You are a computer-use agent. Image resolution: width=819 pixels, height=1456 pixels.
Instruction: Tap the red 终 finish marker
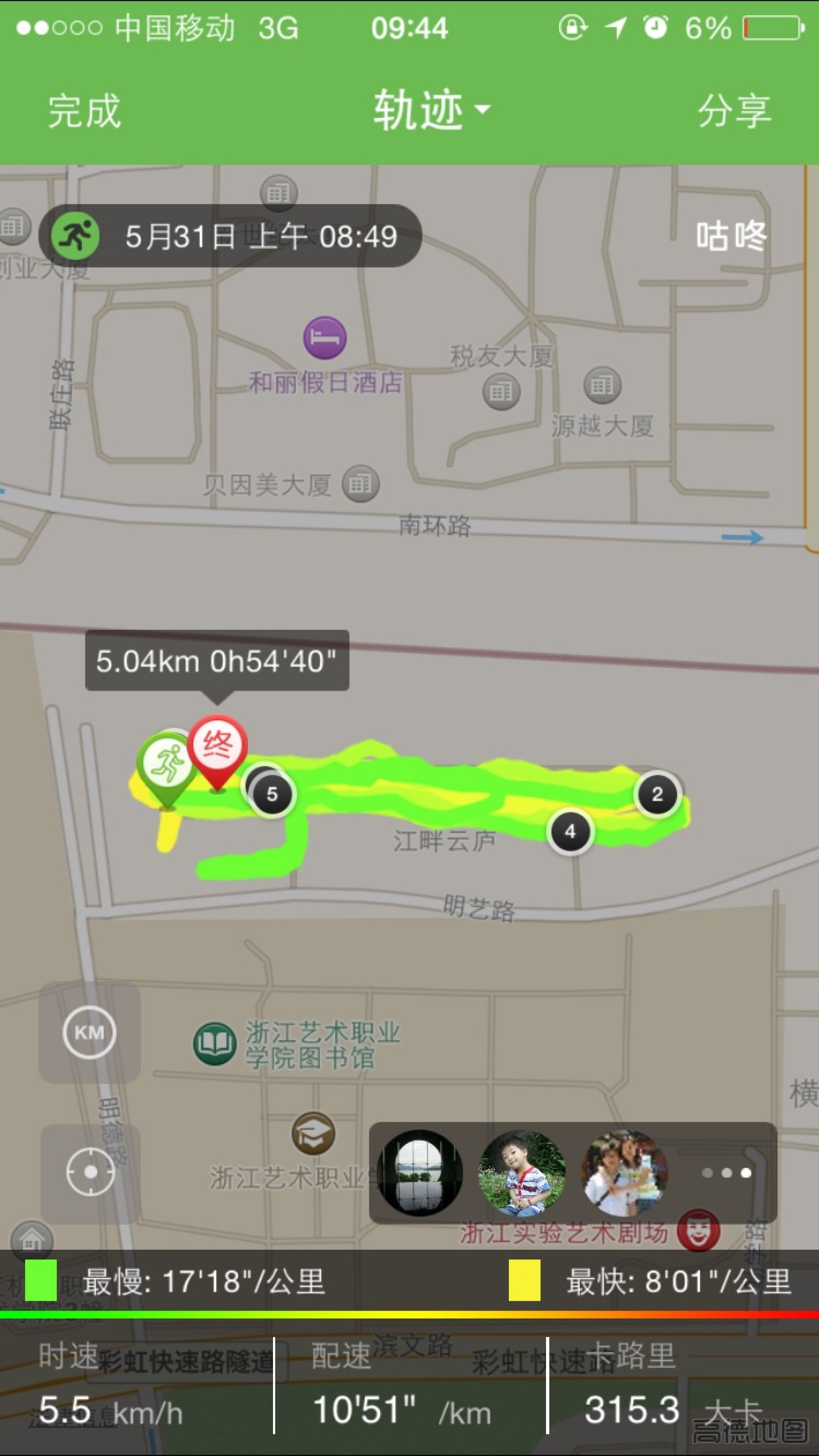(x=218, y=746)
